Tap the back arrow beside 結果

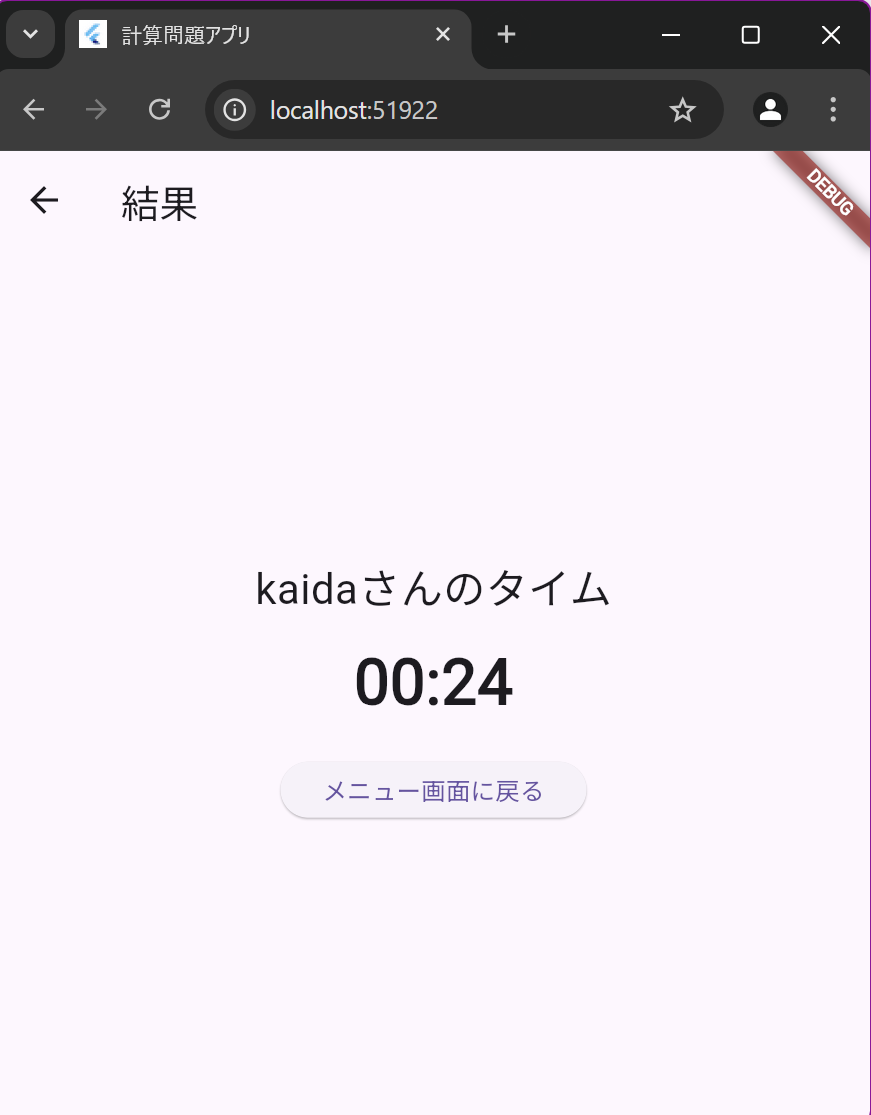pyautogui.click(x=44, y=201)
